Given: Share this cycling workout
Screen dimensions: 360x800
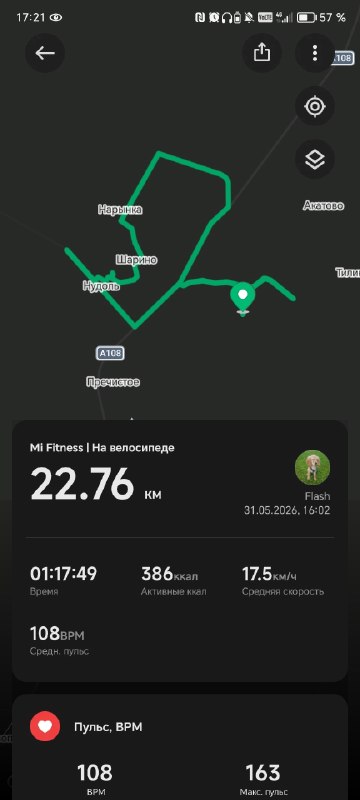Looking at the screenshot, I should [262, 53].
